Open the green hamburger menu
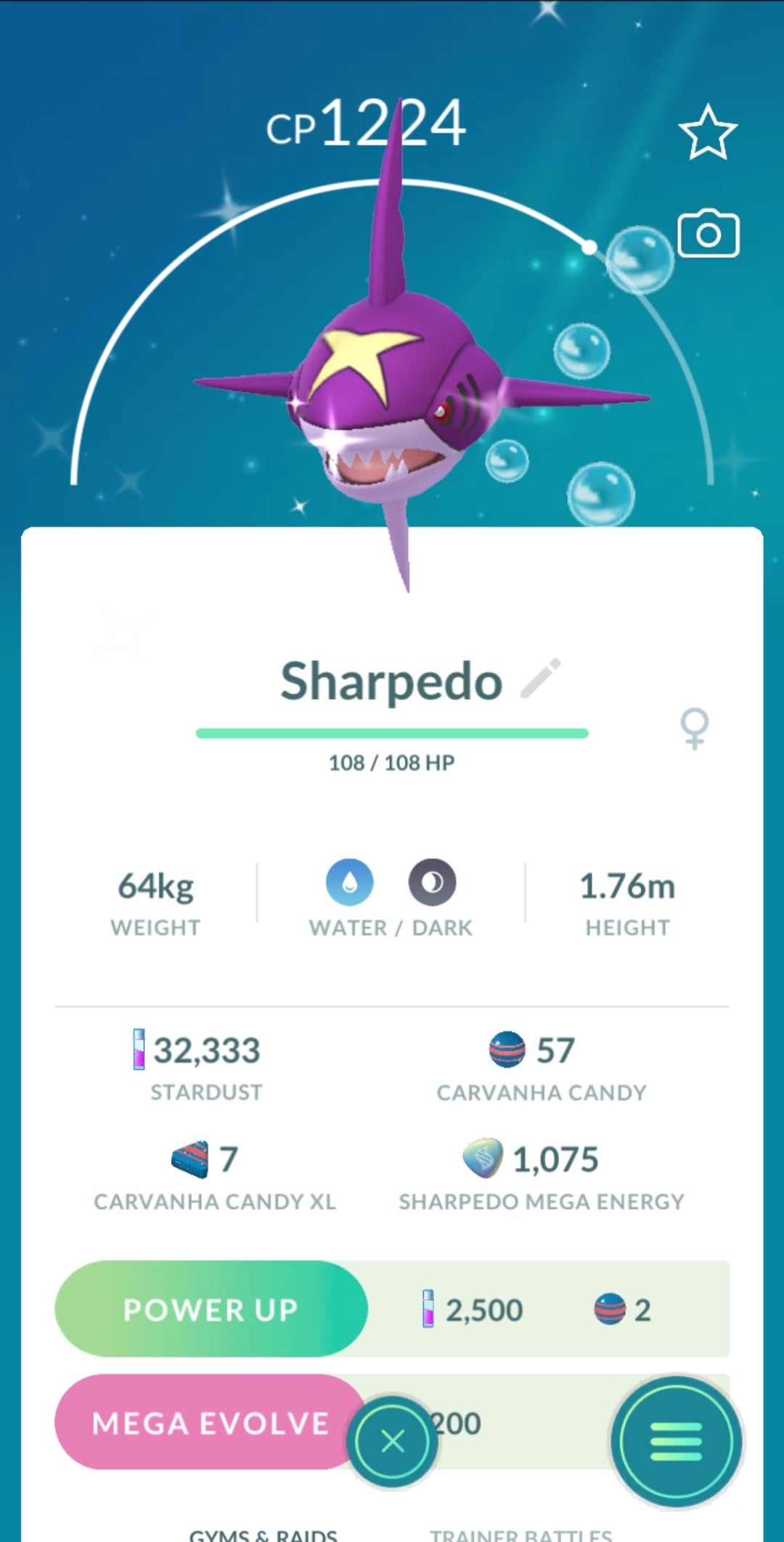The image size is (784, 1542). click(x=676, y=1441)
